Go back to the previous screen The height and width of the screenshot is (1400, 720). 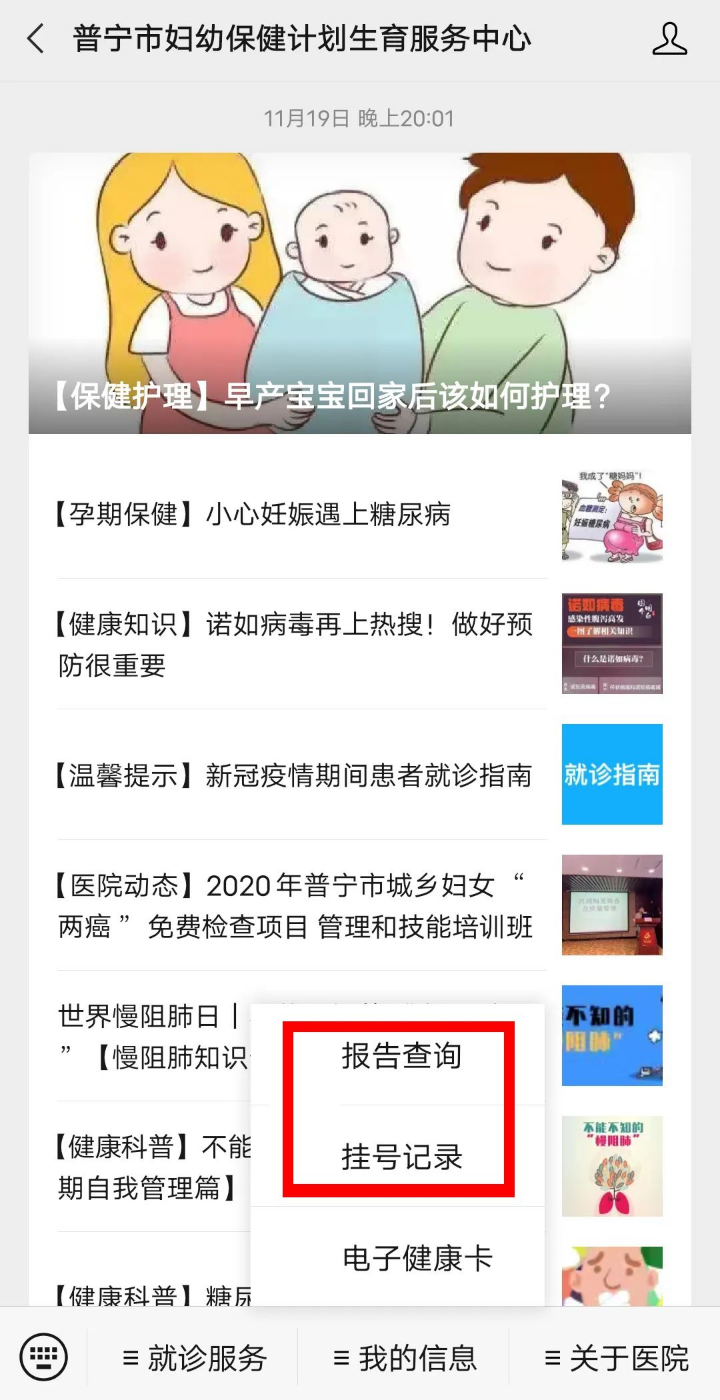(36, 40)
